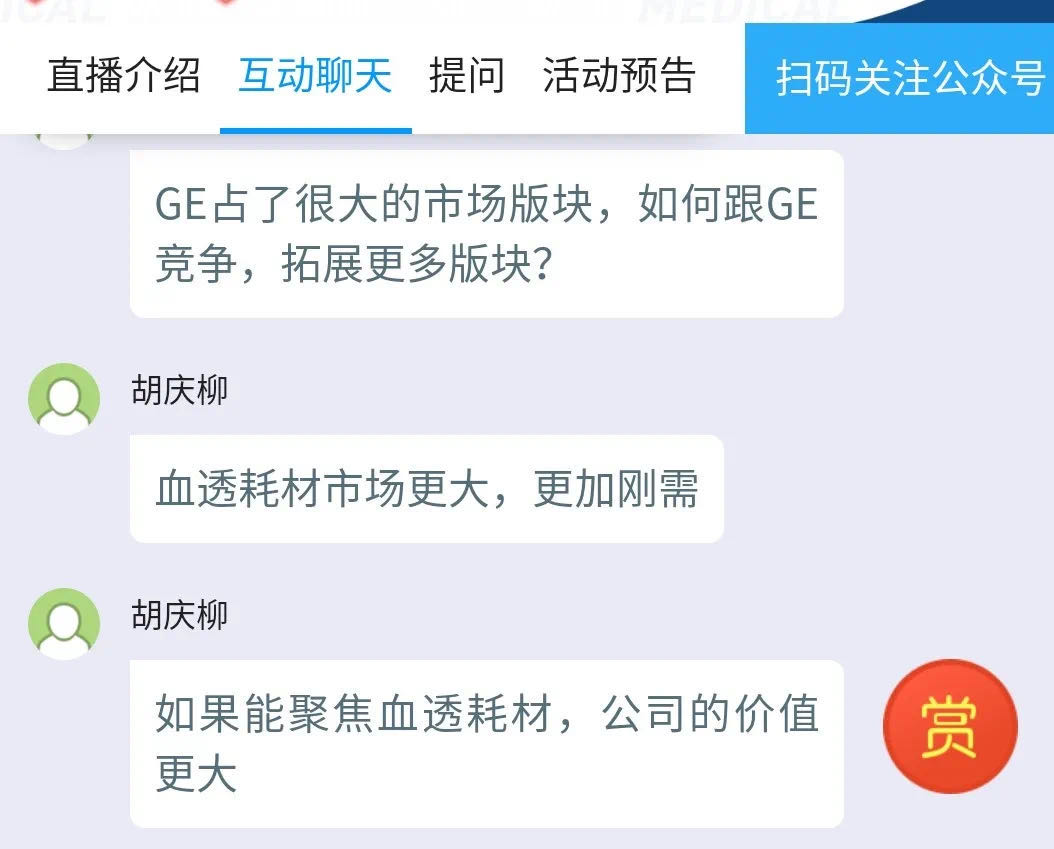Open the 提问 tab

click(467, 77)
